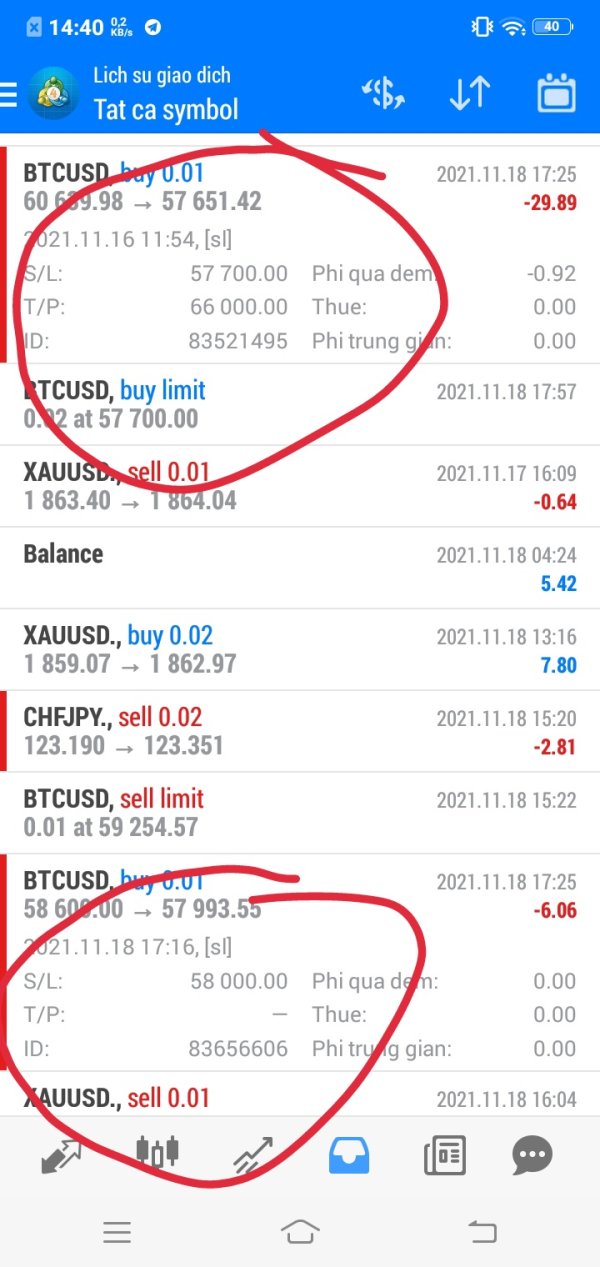This screenshot has width=600, height=1267.
Task: Collapse the BTCUSD buy 58 600.00 deal
Action: coord(300,963)
